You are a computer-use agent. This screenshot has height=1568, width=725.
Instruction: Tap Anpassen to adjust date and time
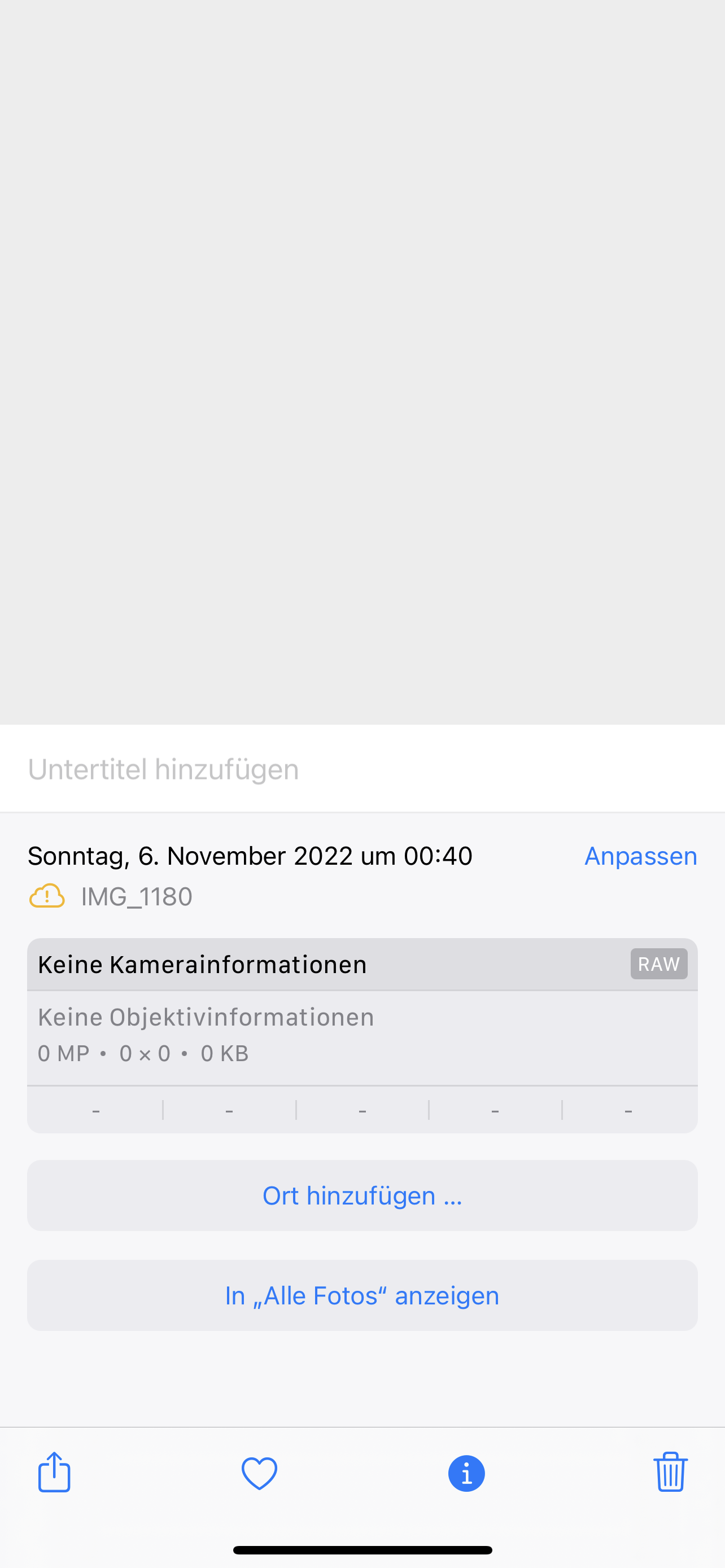640,856
